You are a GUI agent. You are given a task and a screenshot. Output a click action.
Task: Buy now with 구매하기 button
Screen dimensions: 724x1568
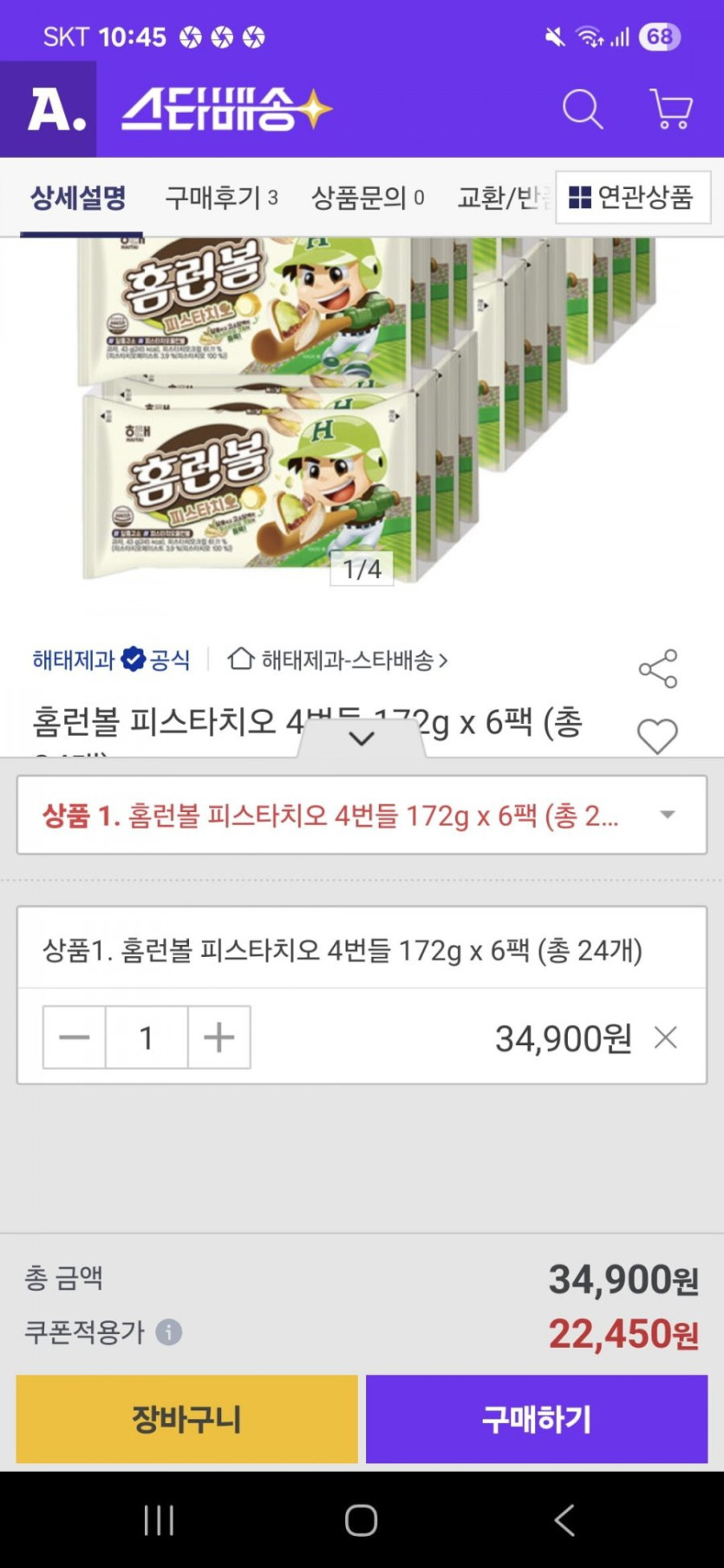(x=536, y=1419)
